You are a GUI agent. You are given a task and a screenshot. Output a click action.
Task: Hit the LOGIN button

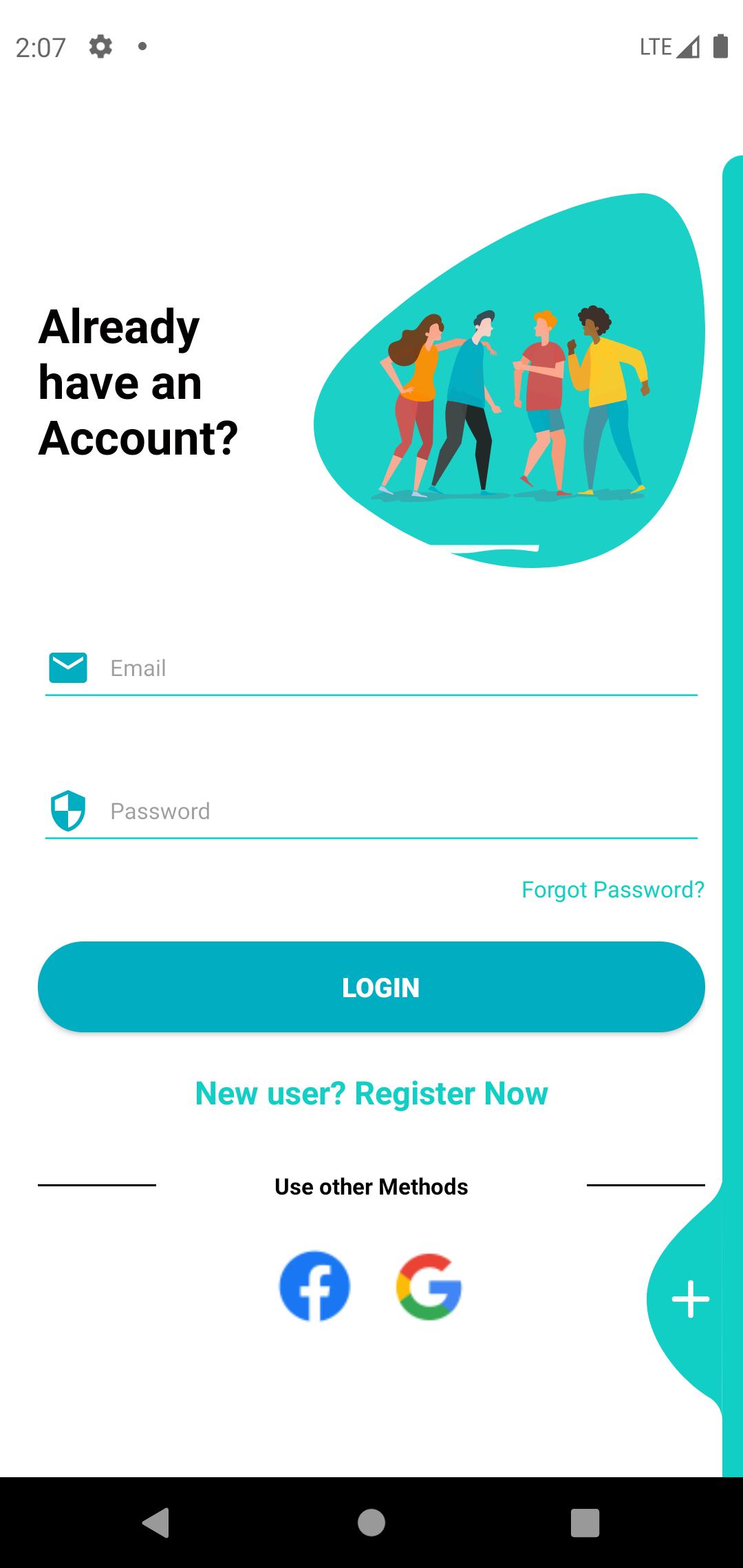(371, 987)
